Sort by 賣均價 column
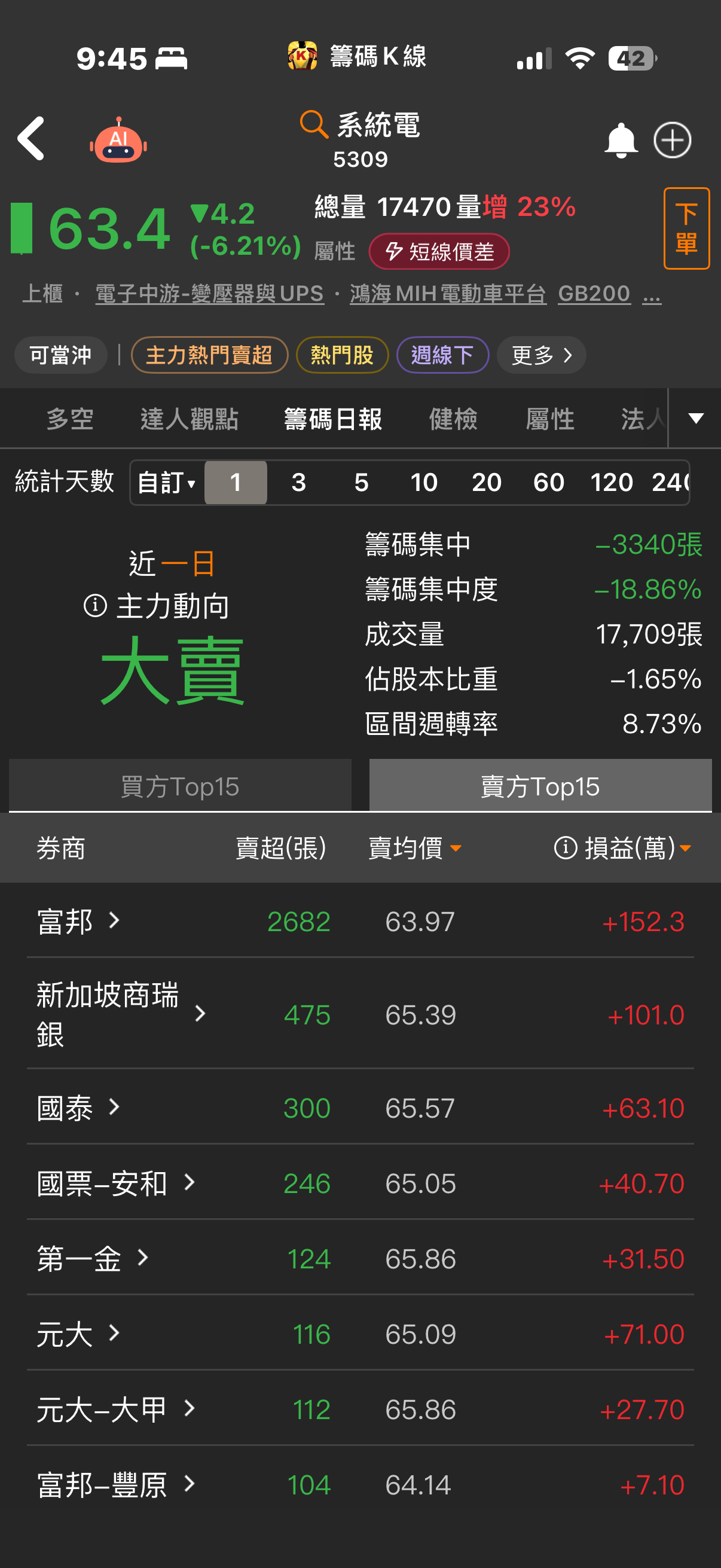Image resolution: width=721 pixels, height=1568 pixels. 414,848
